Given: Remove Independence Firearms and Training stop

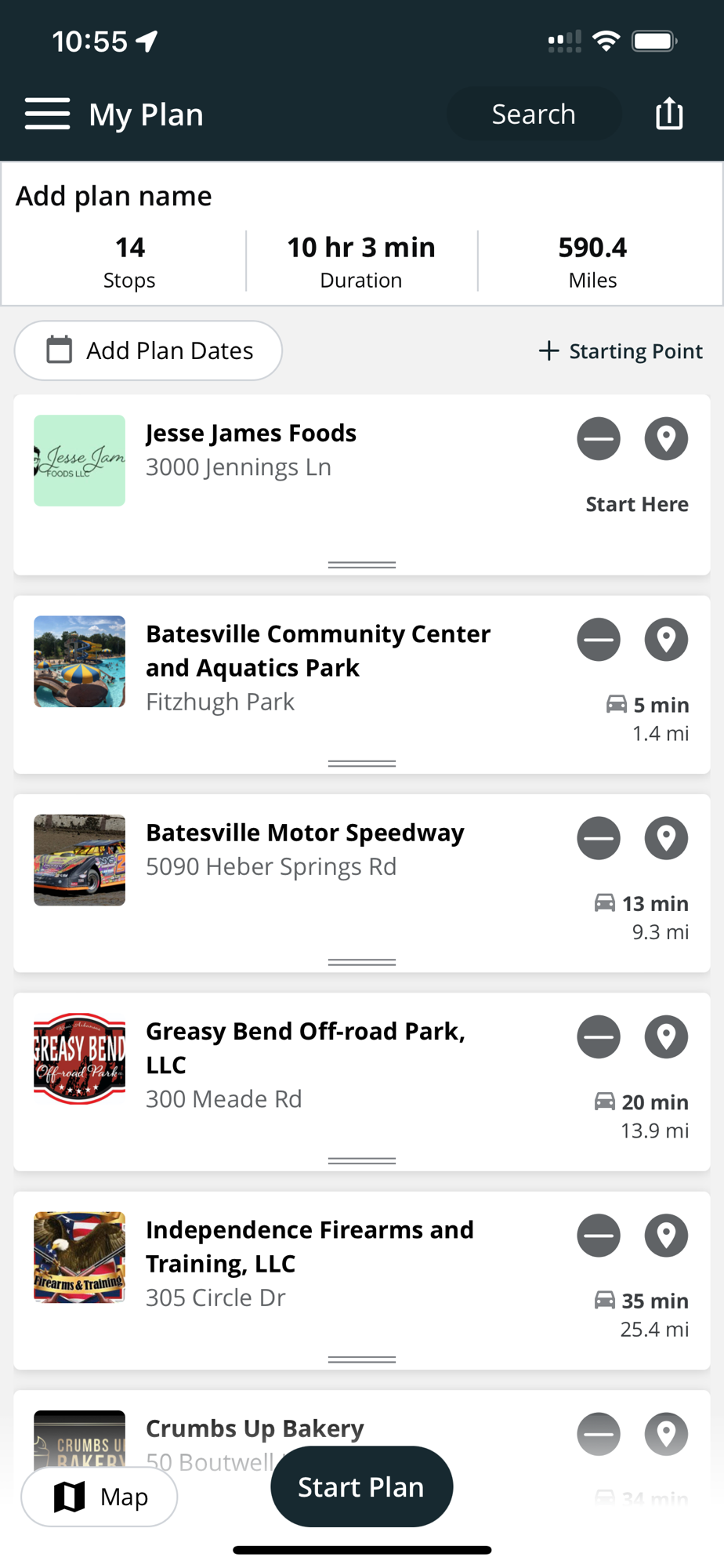Looking at the screenshot, I should click(599, 1236).
